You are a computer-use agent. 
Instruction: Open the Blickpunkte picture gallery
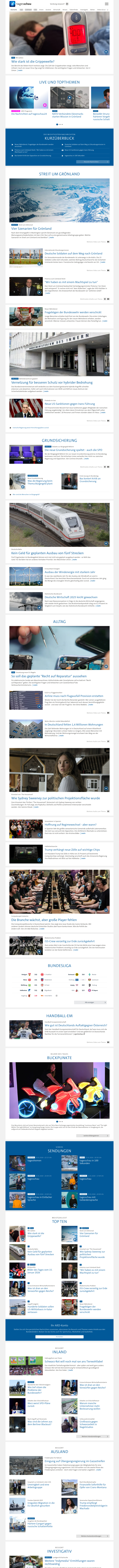[x=59, y=1089]
